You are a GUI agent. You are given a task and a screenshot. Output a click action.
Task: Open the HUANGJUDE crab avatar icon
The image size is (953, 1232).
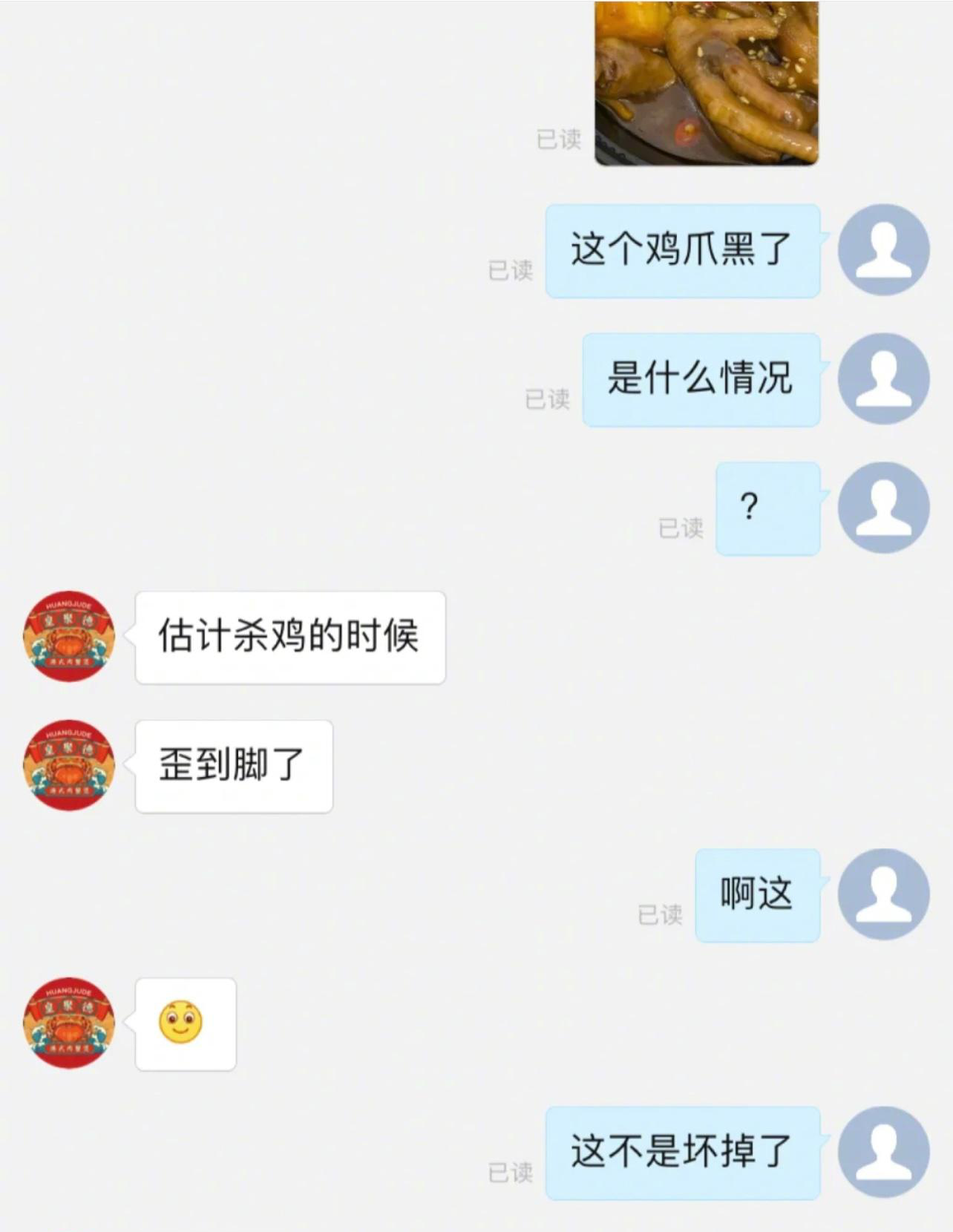click(71, 635)
